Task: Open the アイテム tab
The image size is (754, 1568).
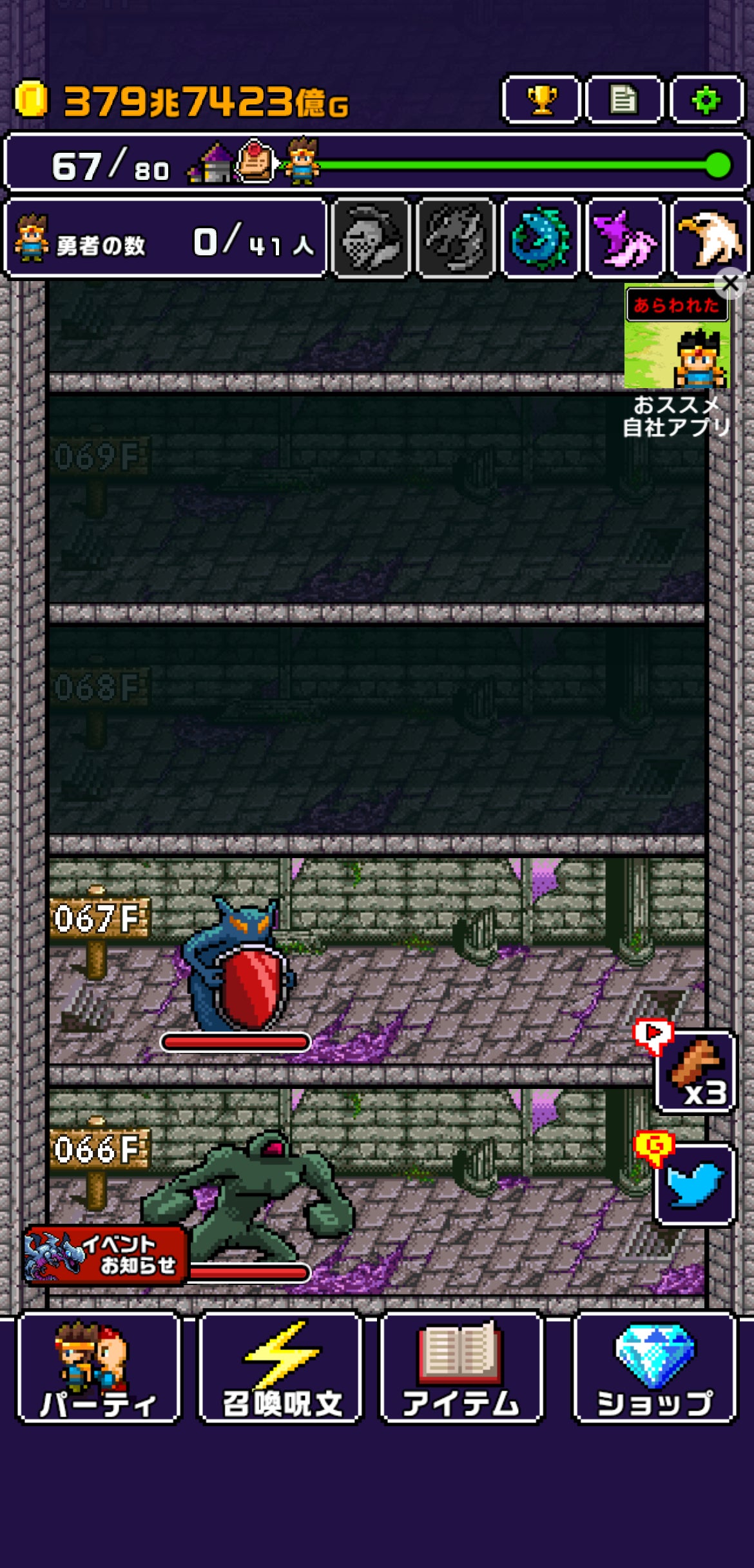Action: pos(461,1367)
